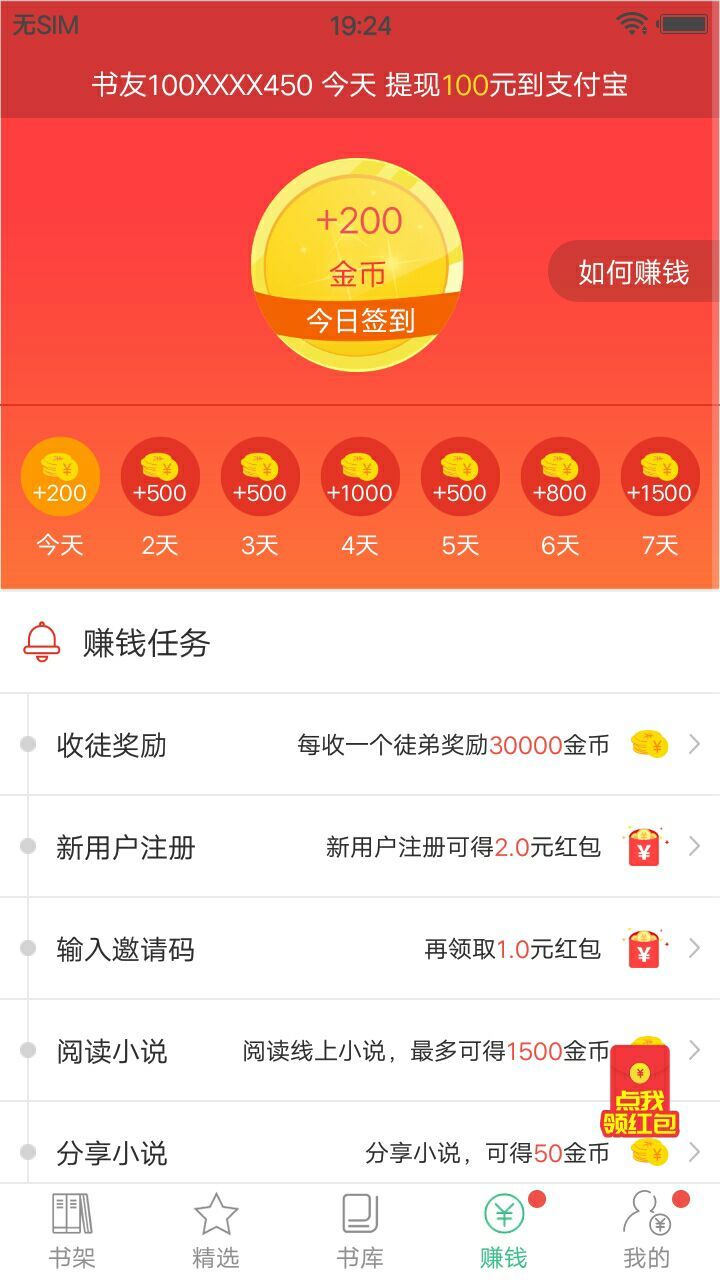
Task: Select the 今天 +200 check-in day
Action: coord(59,477)
